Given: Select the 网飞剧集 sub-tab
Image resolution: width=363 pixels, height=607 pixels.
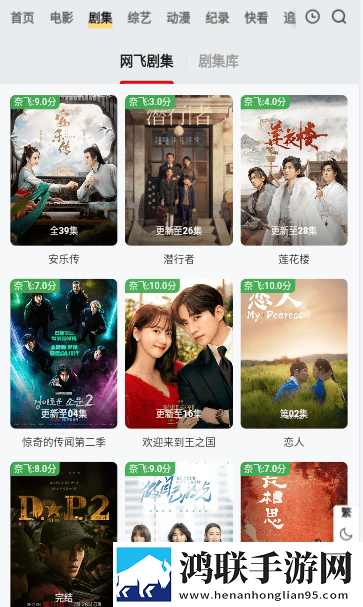Looking at the screenshot, I should (146, 61).
